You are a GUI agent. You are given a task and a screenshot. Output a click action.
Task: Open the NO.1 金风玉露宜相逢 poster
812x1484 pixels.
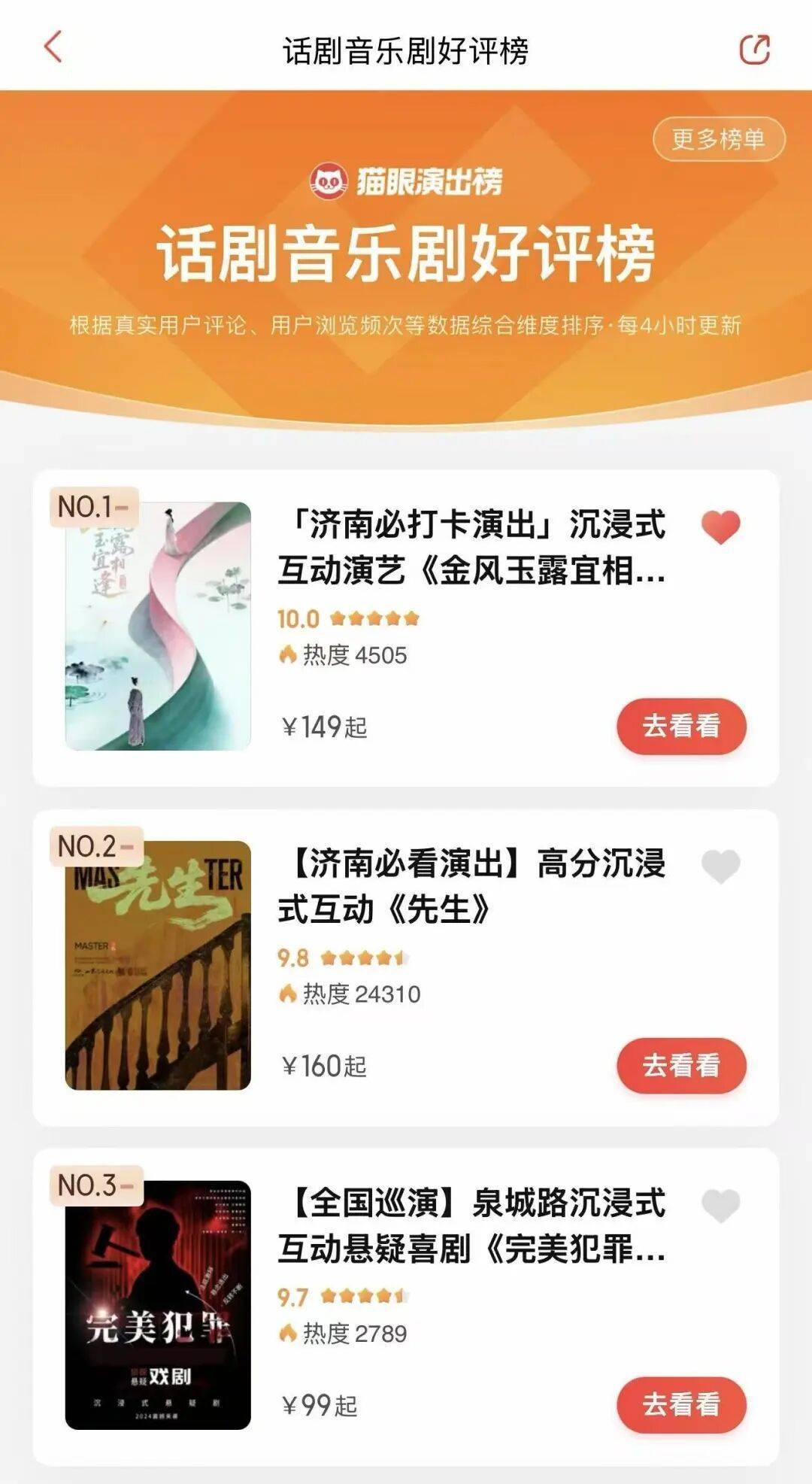(158, 626)
